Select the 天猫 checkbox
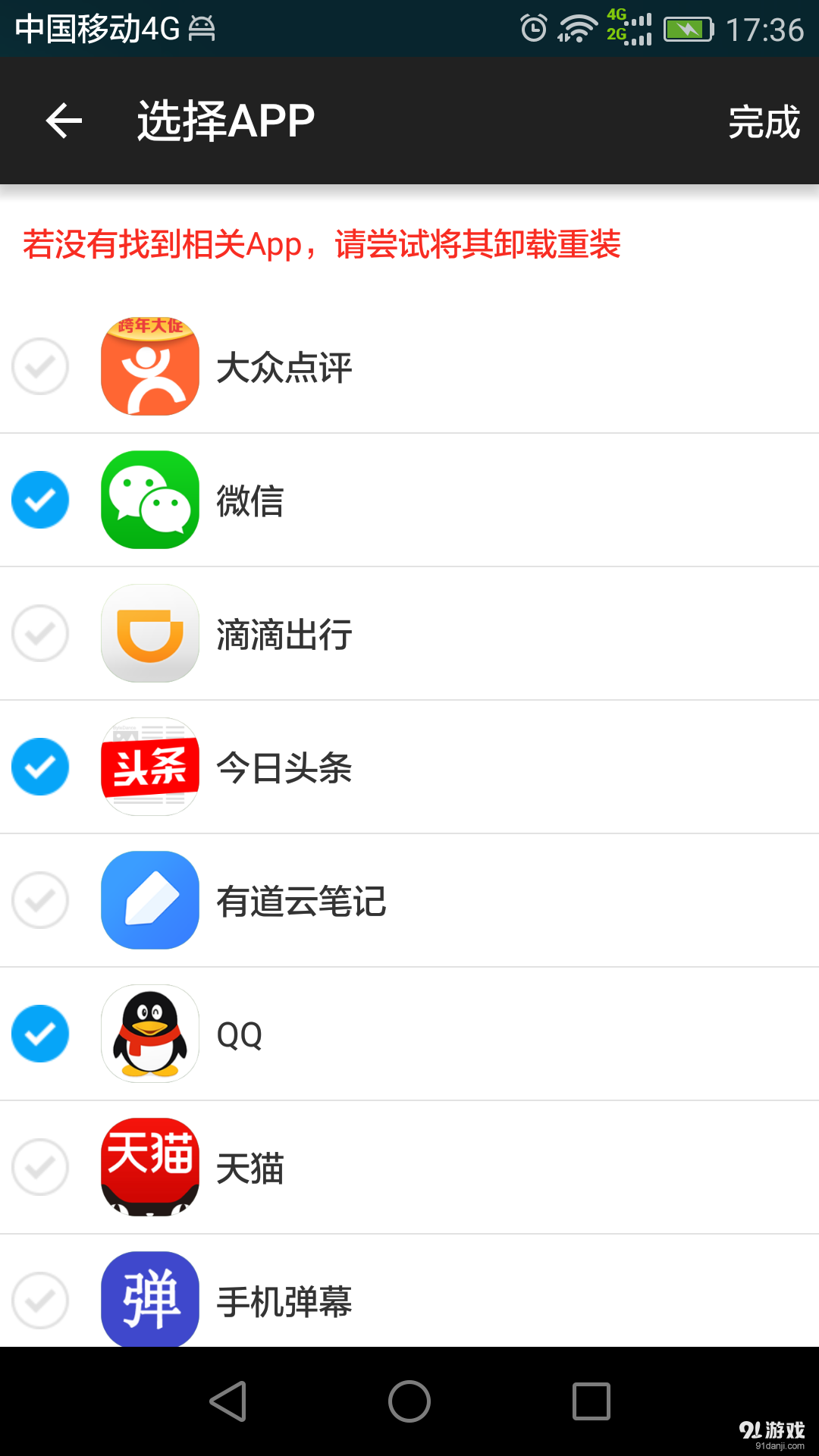819x1456 pixels. (40, 1167)
